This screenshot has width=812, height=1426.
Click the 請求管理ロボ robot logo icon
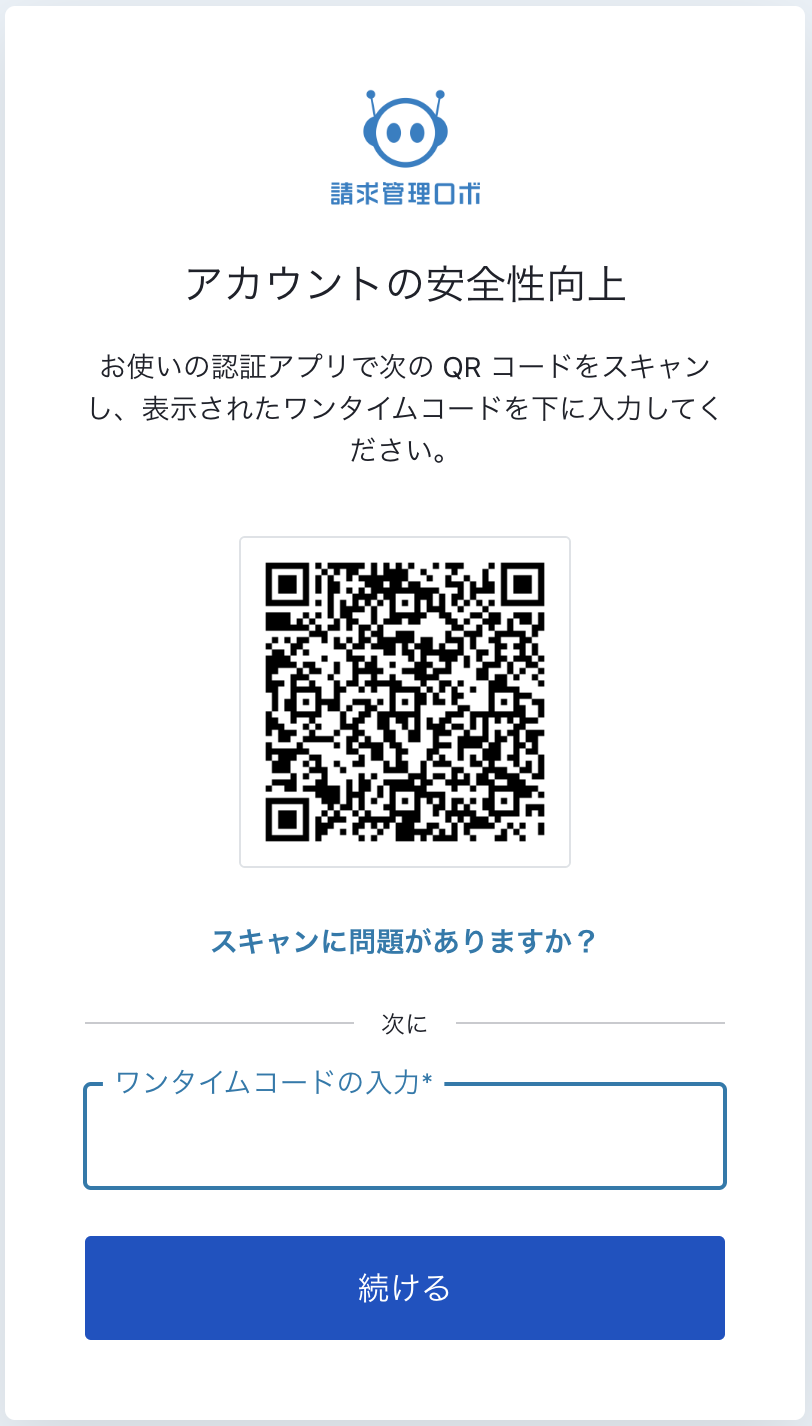pyautogui.click(x=404, y=128)
